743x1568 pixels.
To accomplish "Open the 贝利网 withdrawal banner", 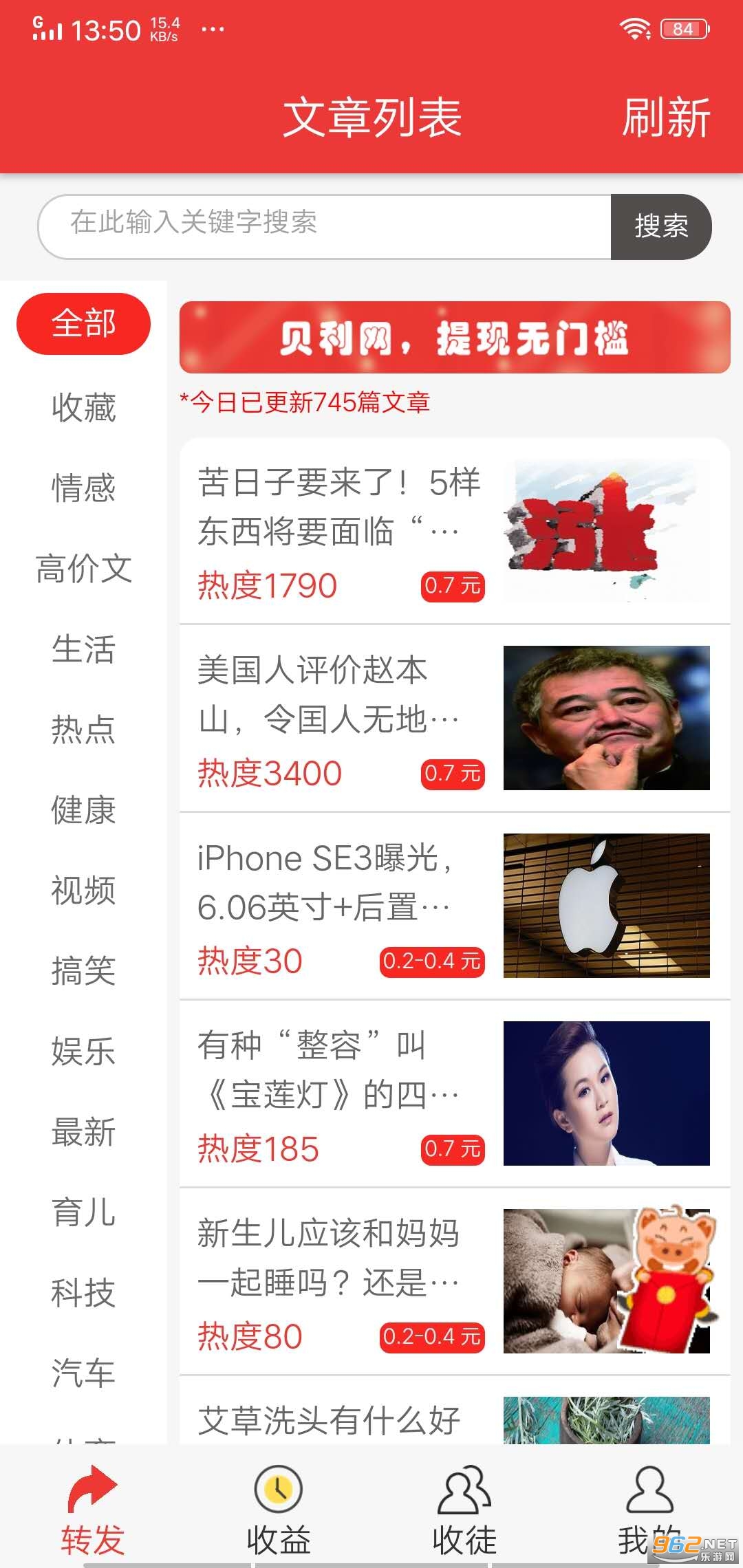I will (x=454, y=338).
